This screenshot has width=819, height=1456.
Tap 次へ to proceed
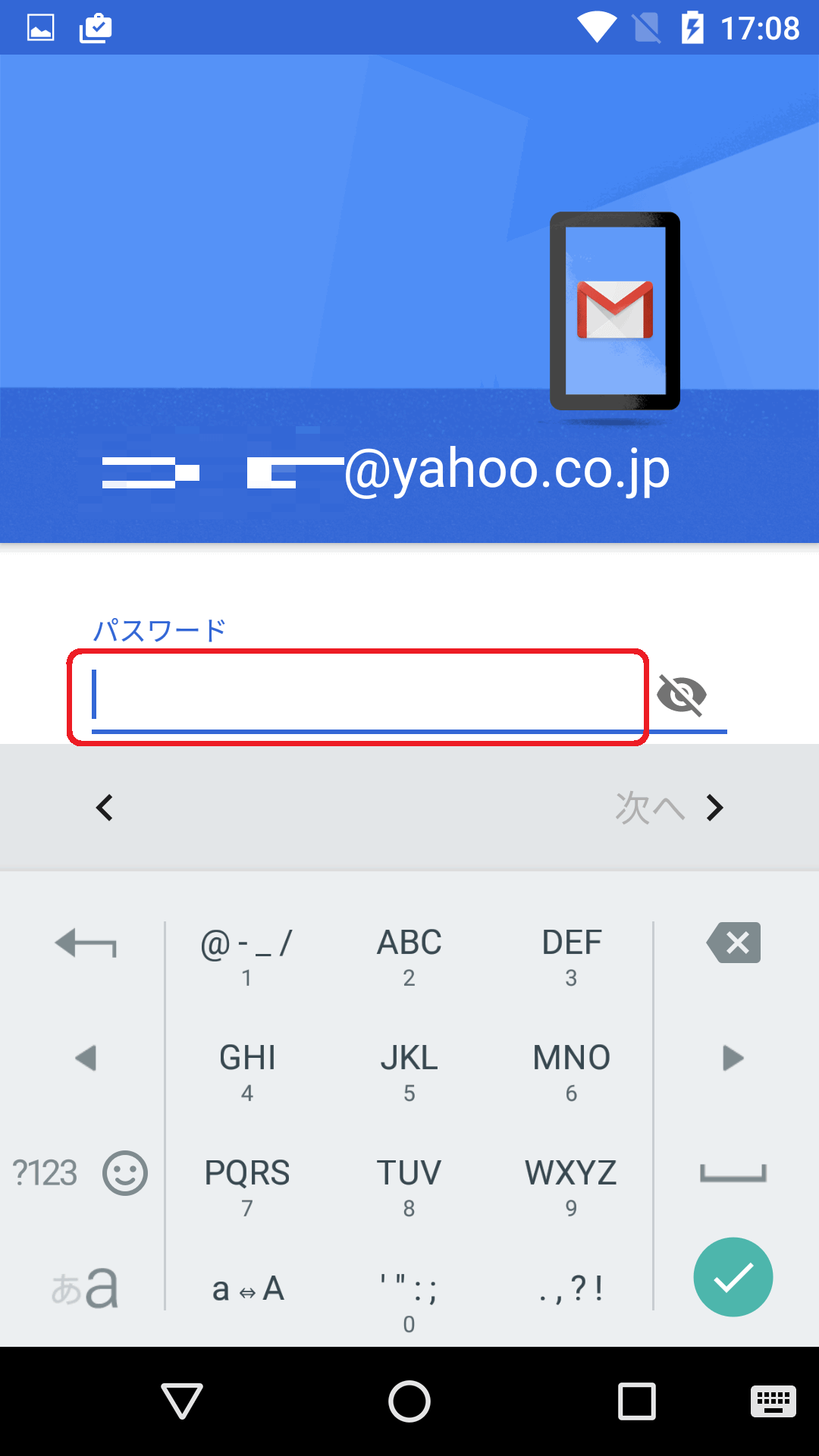click(669, 808)
